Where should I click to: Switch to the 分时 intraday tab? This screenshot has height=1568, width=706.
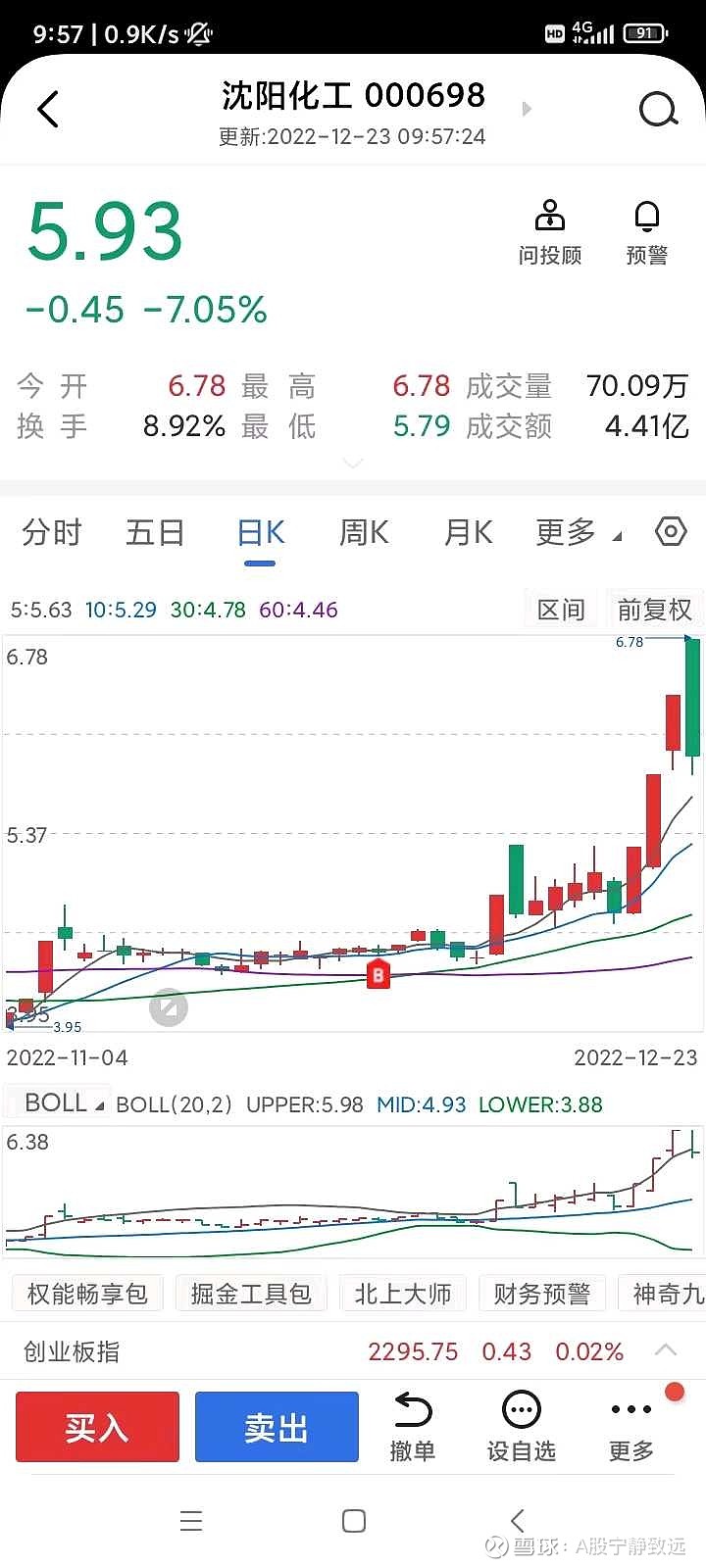coord(51,532)
